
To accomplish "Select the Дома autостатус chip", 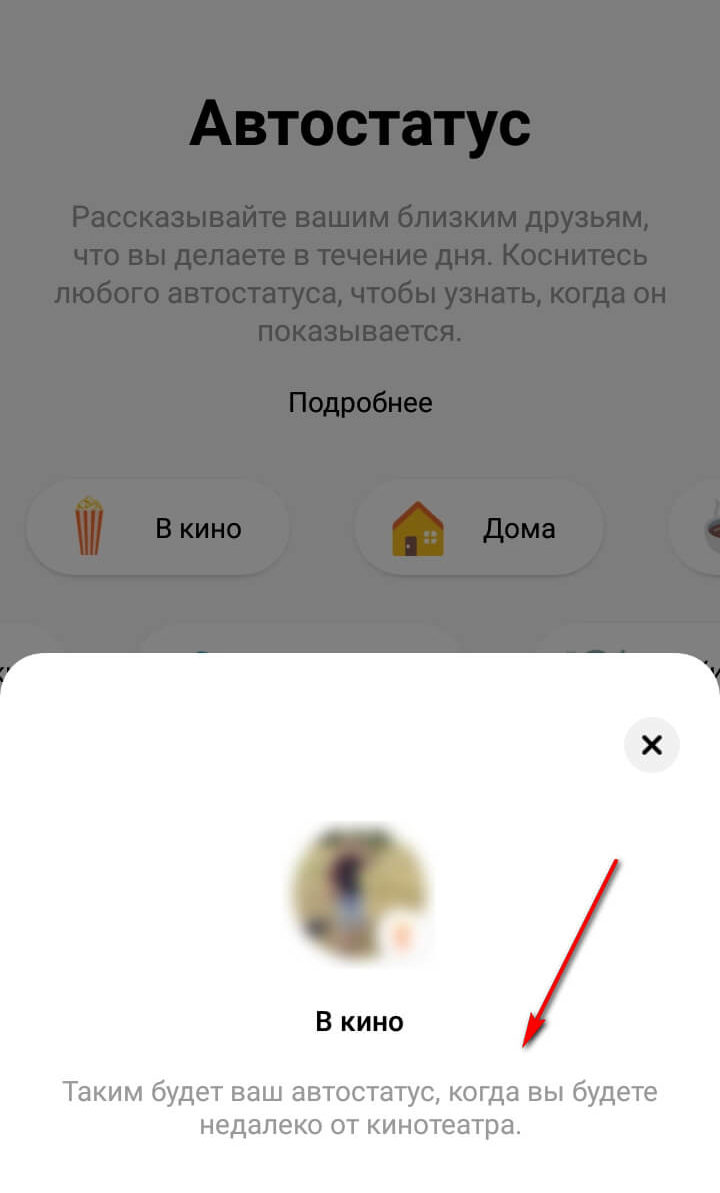I will [478, 527].
